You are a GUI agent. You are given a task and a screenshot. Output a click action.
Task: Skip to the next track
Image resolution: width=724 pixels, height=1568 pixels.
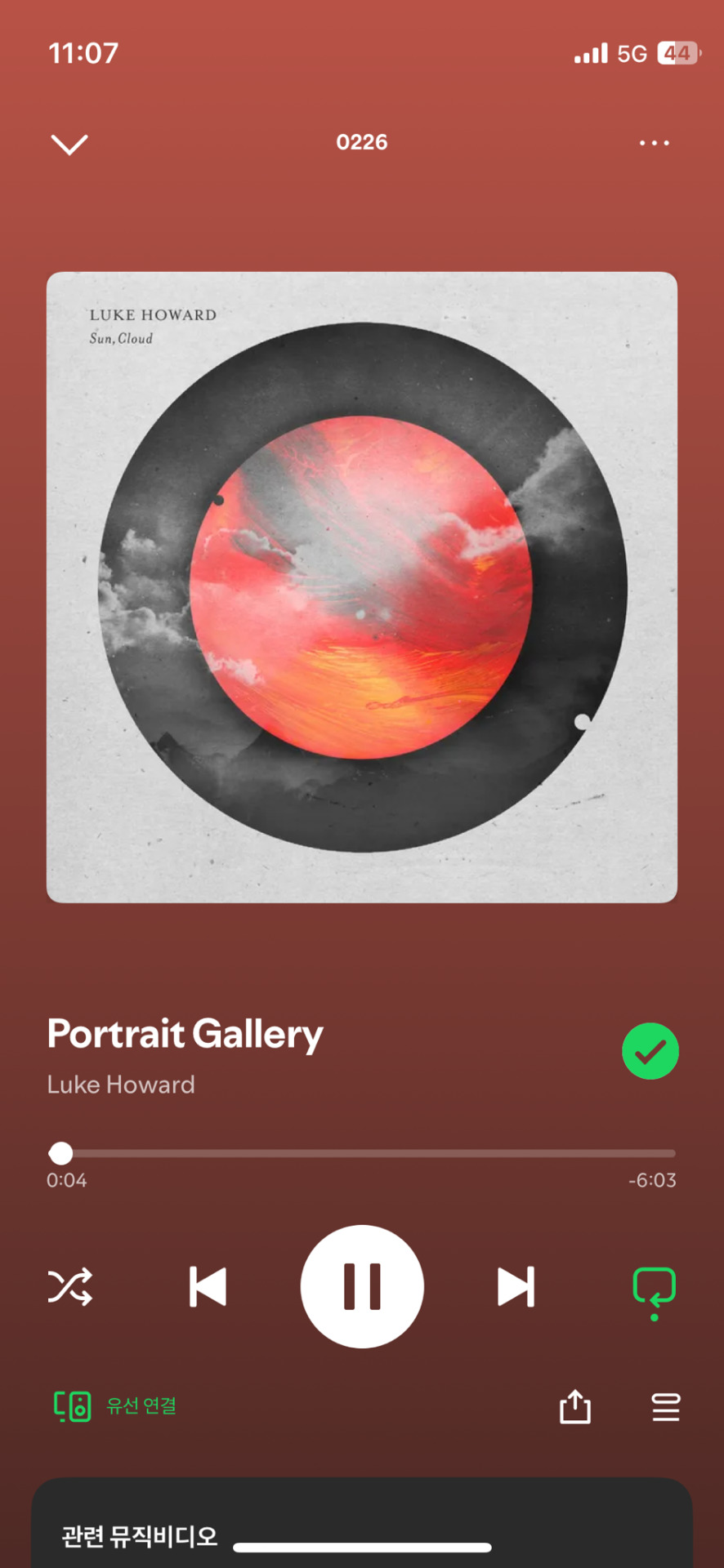[516, 1287]
